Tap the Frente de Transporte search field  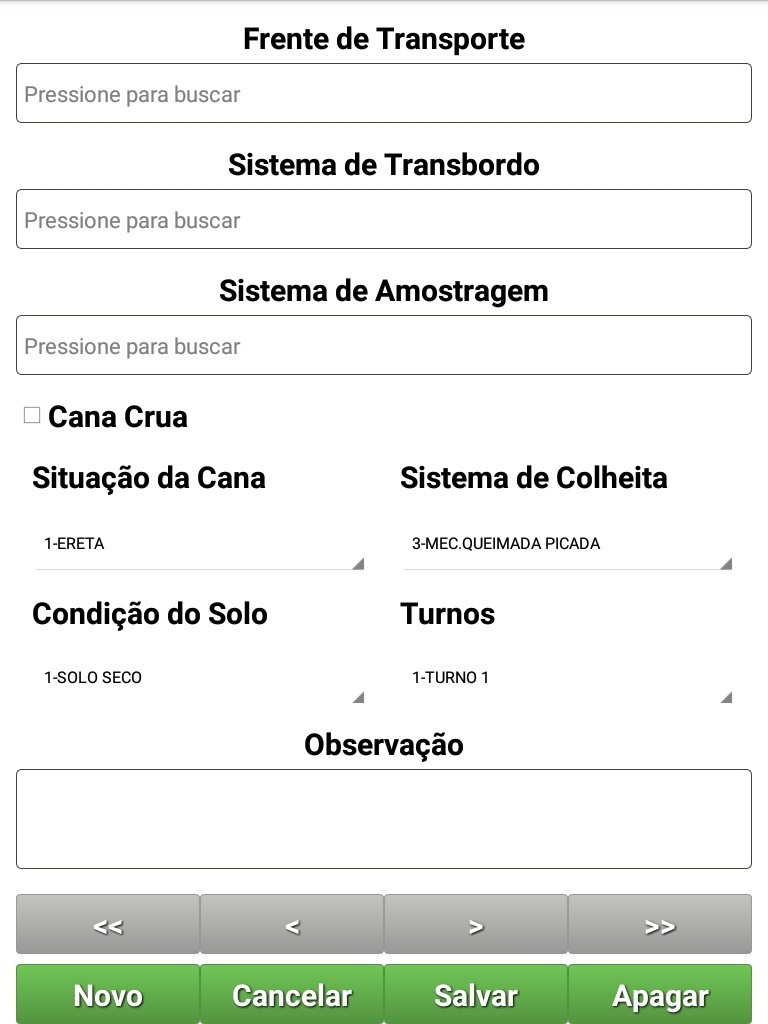(x=384, y=94)
